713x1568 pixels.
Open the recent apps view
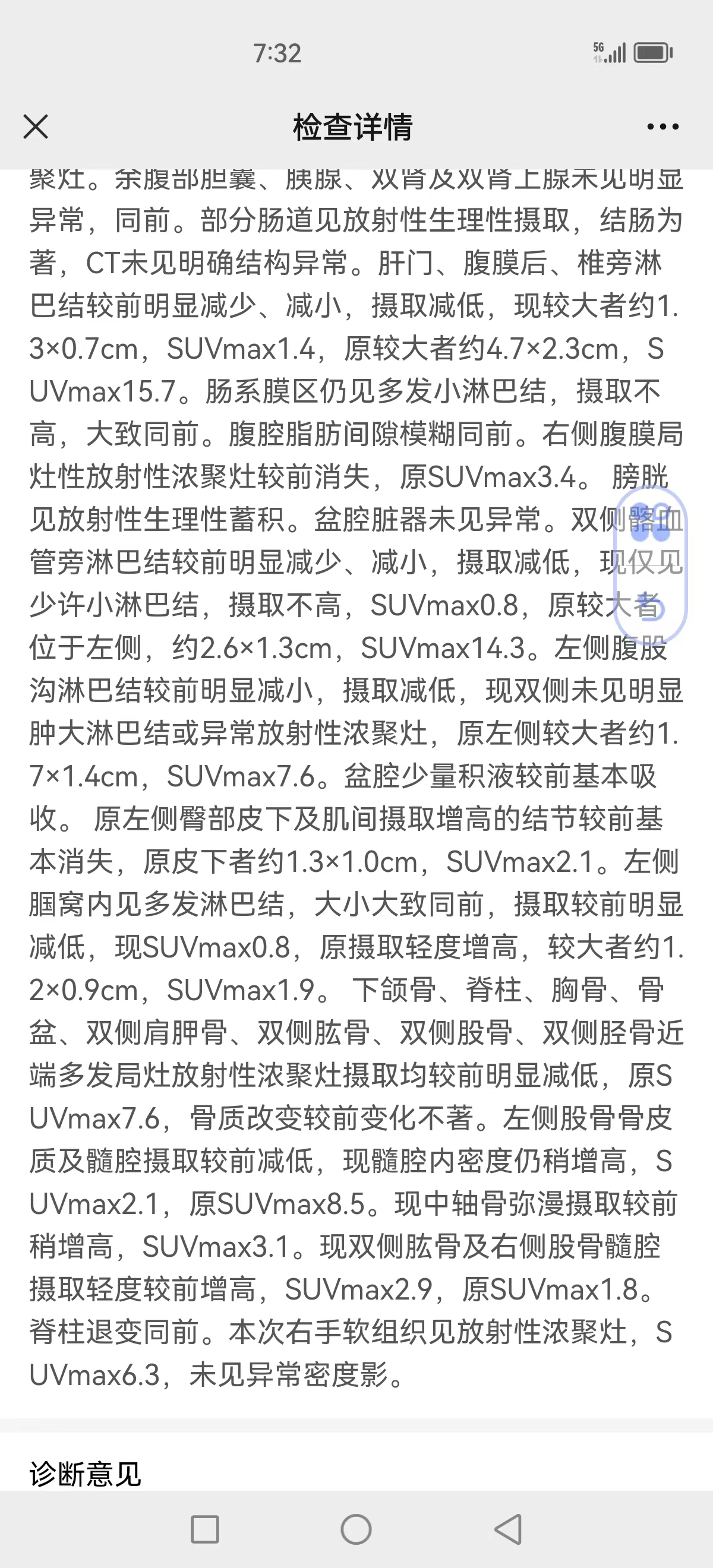click(204, 1528)
